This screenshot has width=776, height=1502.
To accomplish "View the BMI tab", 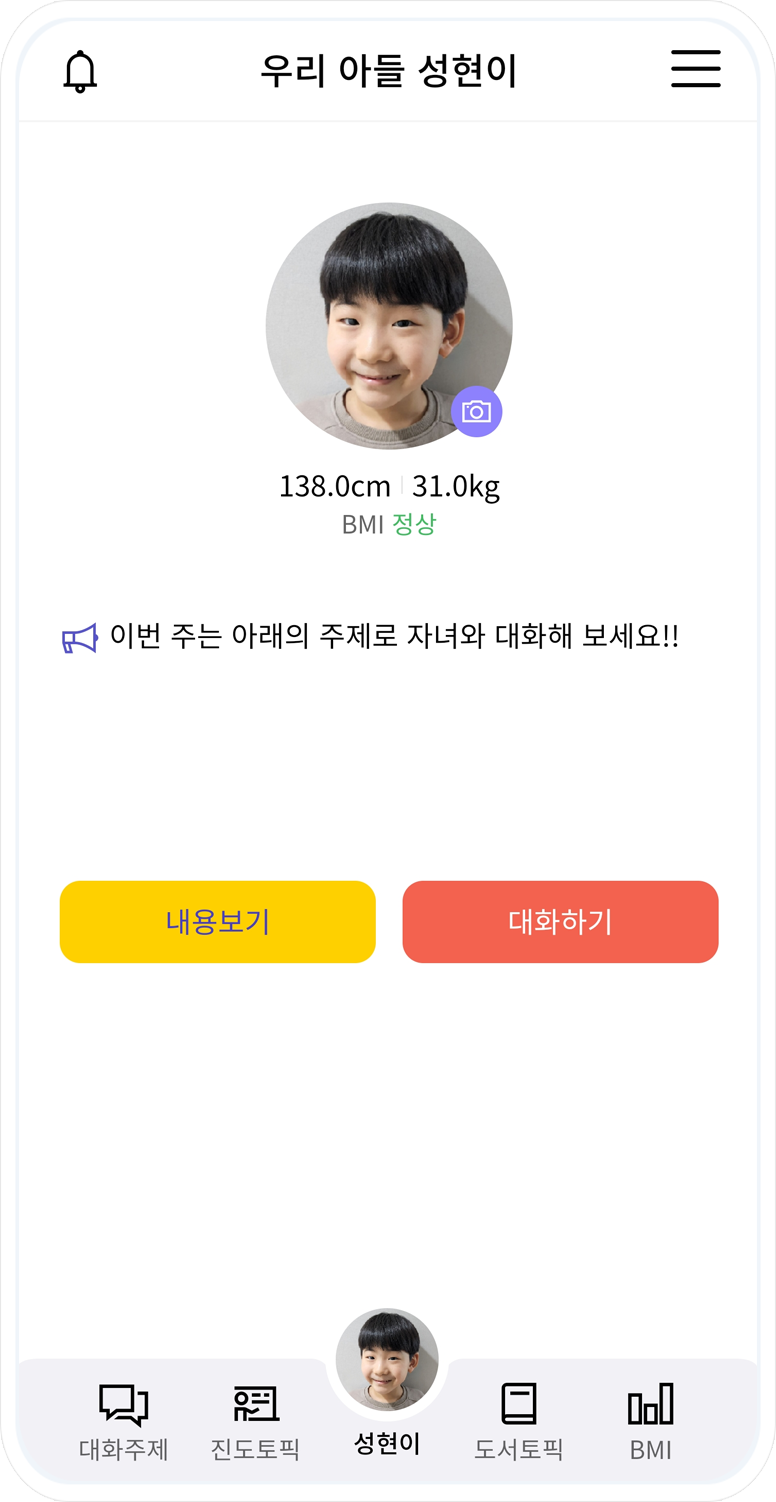I will point(650,1422).
